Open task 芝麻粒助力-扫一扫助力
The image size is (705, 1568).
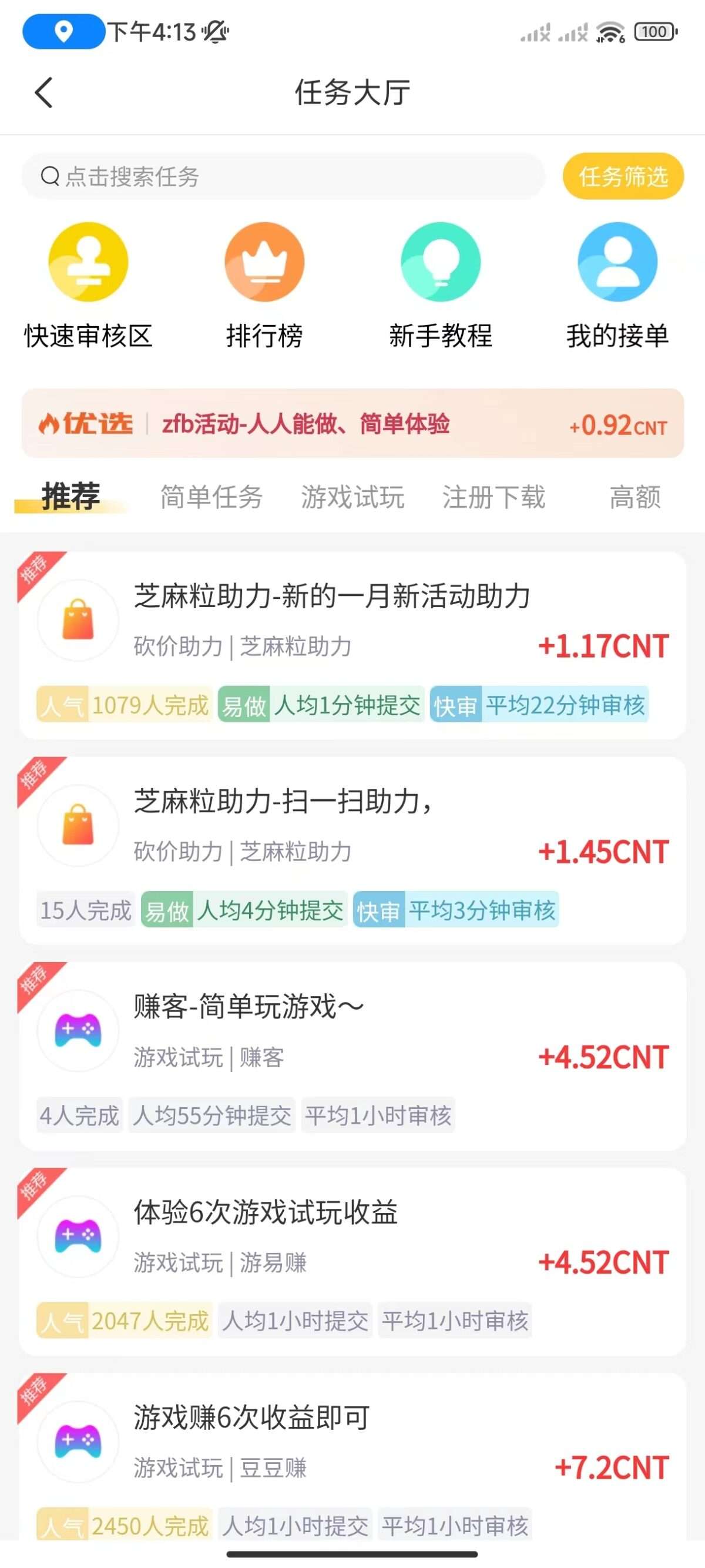click(353, 850)
